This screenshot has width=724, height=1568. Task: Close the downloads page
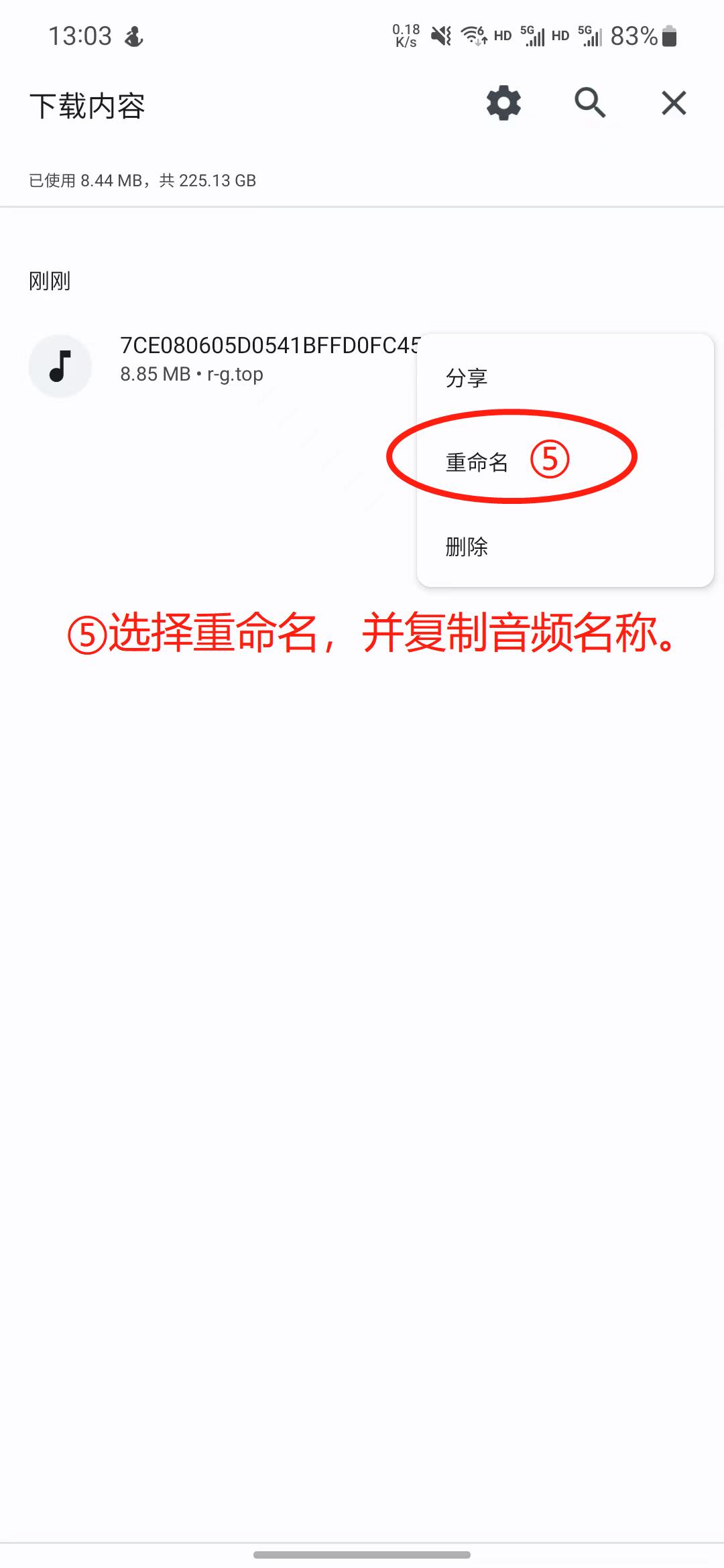674,103
